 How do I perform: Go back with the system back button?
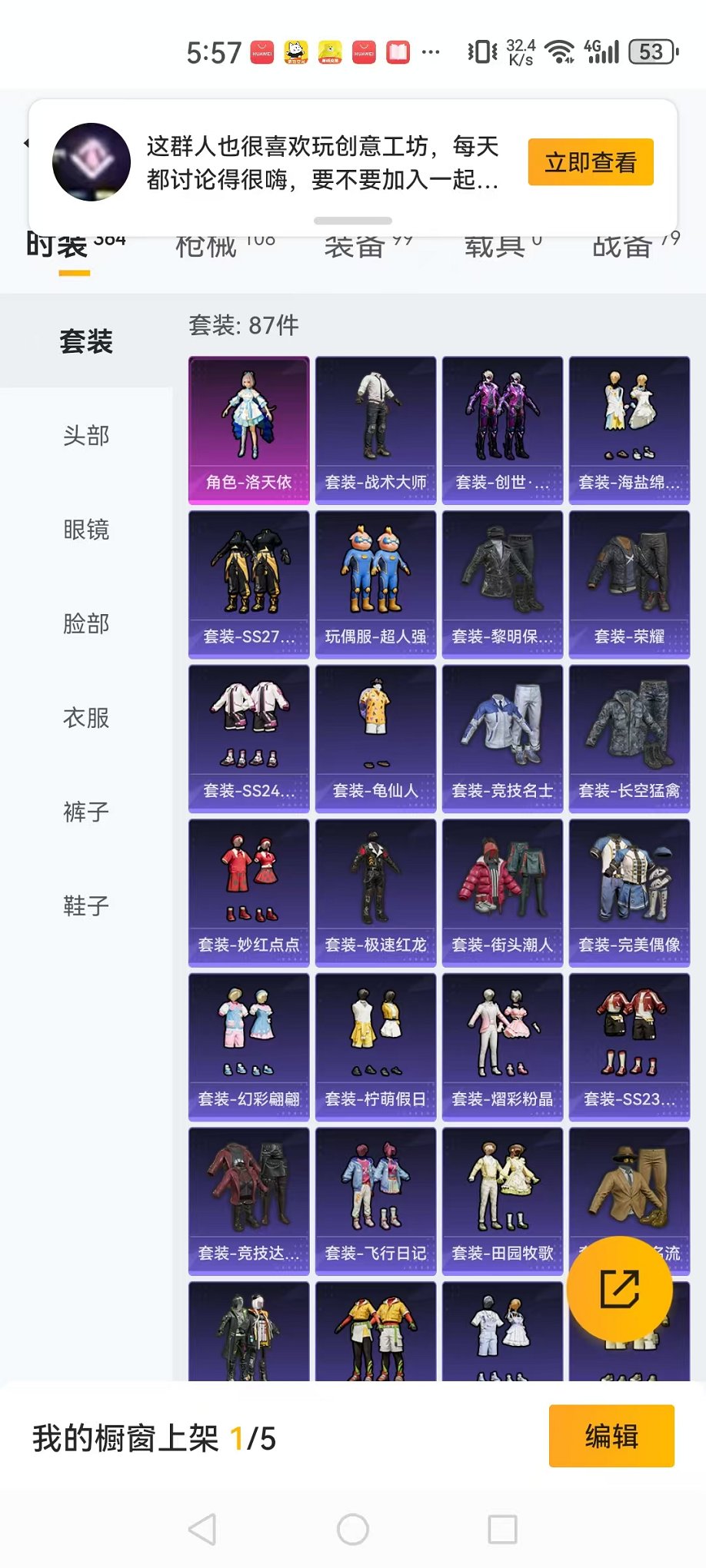click(202, 1530)
